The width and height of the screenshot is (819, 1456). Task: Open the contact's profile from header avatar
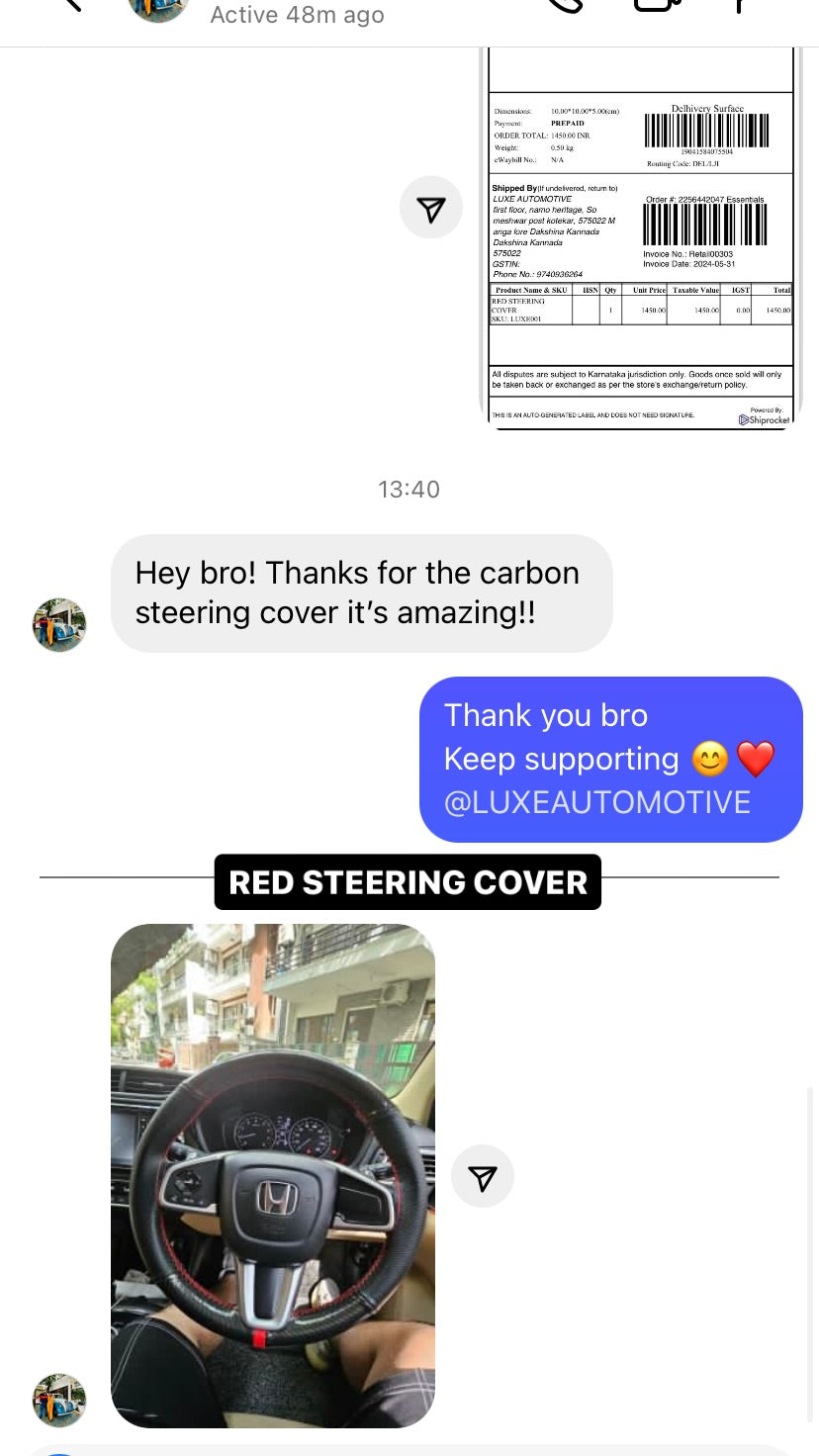pos(158,8)
